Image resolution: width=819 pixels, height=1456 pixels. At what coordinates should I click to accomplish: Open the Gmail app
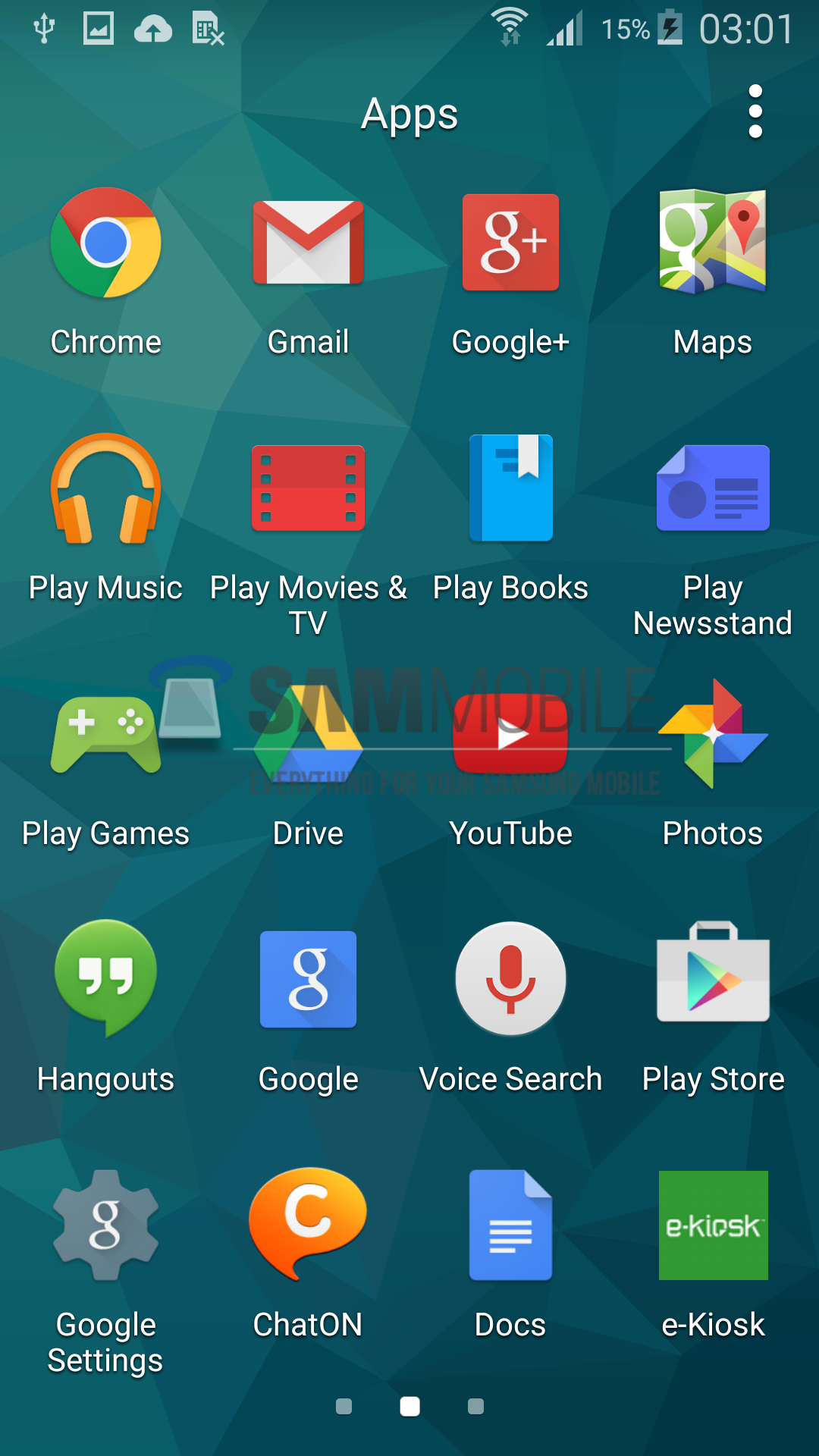pos(308,243)
